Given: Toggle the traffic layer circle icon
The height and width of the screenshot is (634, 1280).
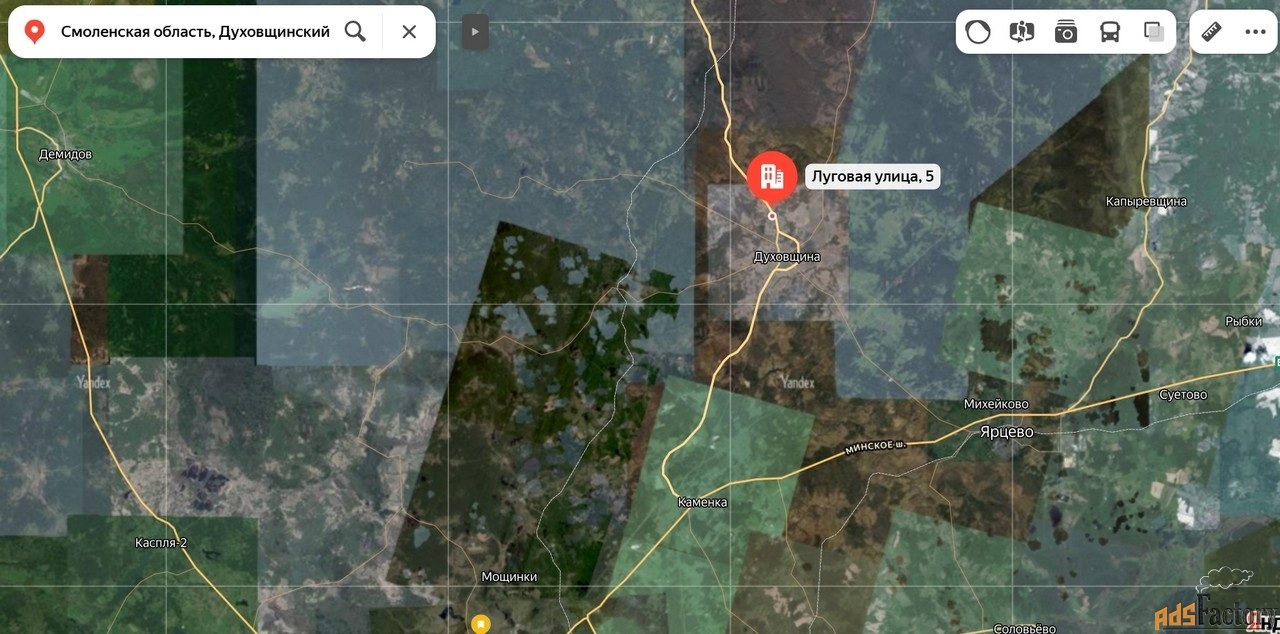Looking at the screenshot, I should tap(978, 32).
